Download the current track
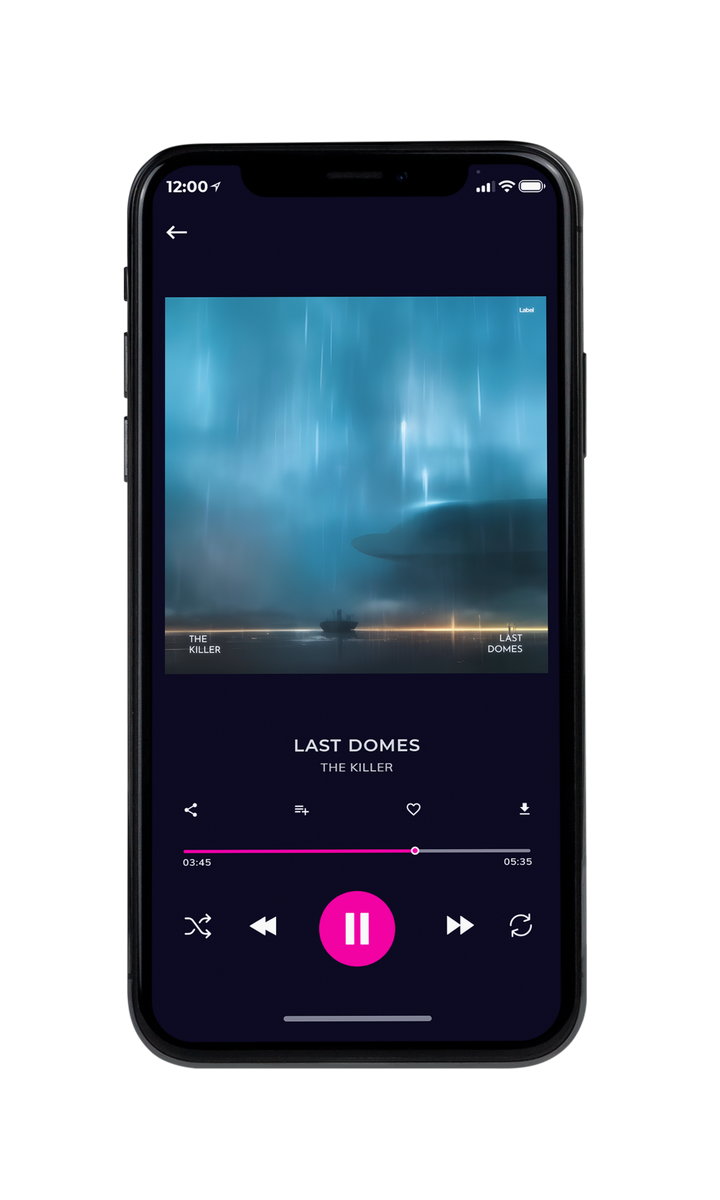Viewport: 720px width, 1200px height. (524, 809)
